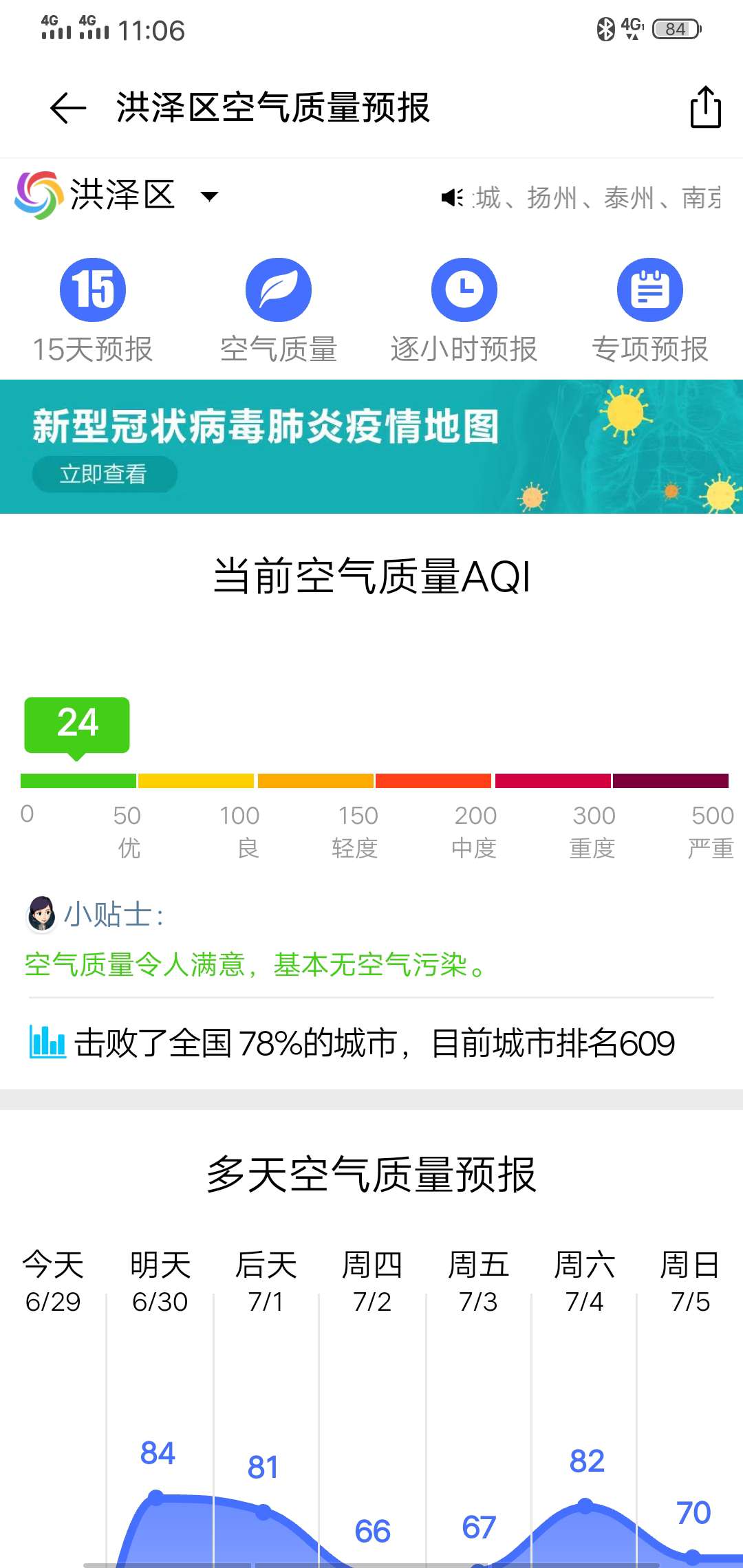Image resolution: width=743 pixels, height=1568 pixels.
Task: Tap 立即查看 on the epidemic map banner
Action: pos(105,474)
